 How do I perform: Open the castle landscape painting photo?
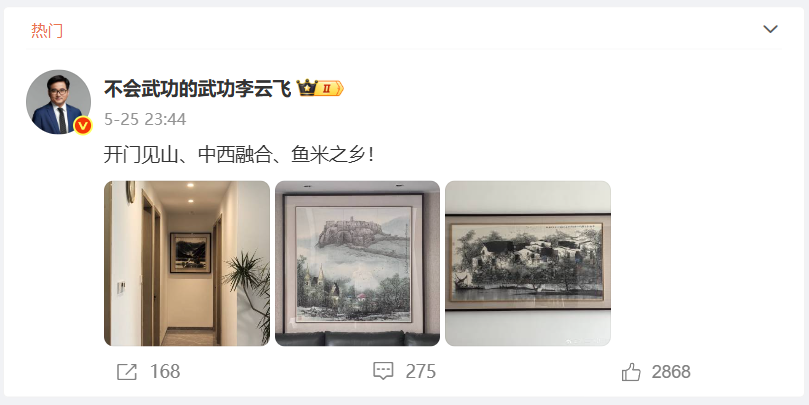(x=357, y=263)
